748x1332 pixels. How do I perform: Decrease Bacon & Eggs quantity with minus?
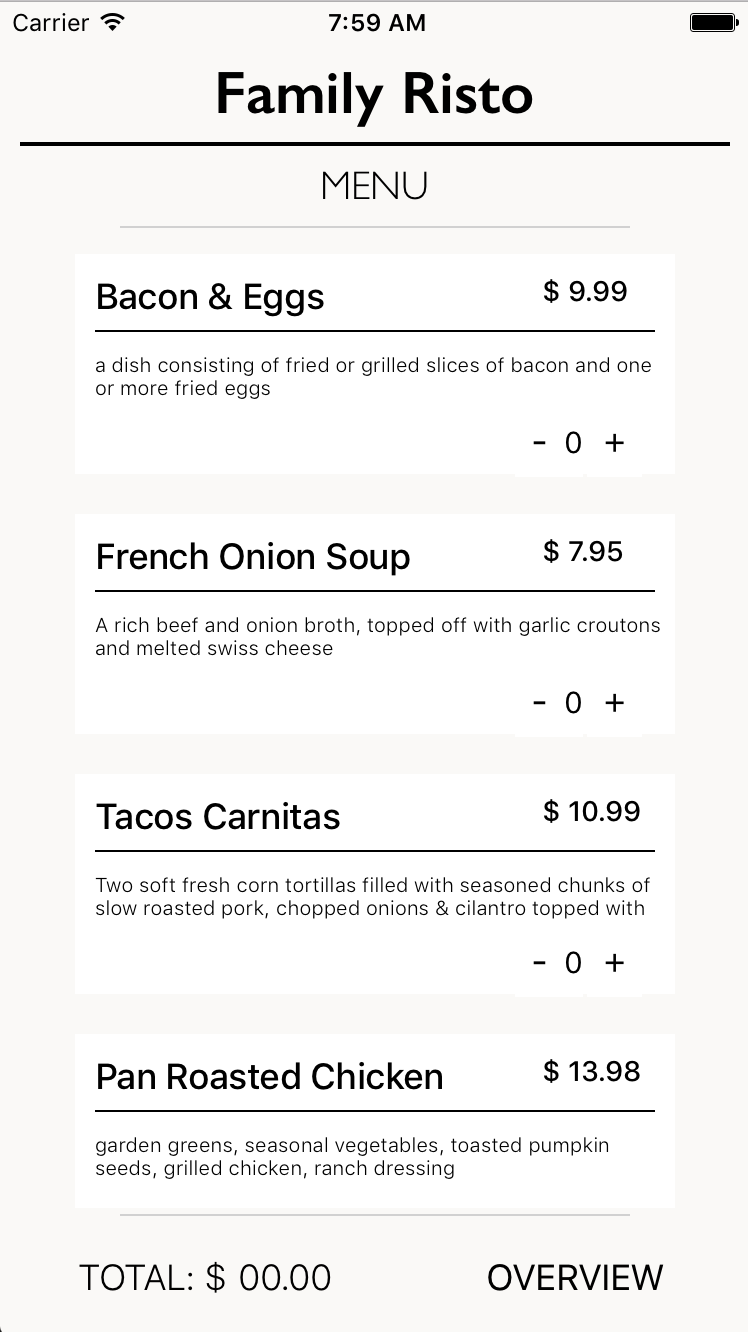point(540,443)
